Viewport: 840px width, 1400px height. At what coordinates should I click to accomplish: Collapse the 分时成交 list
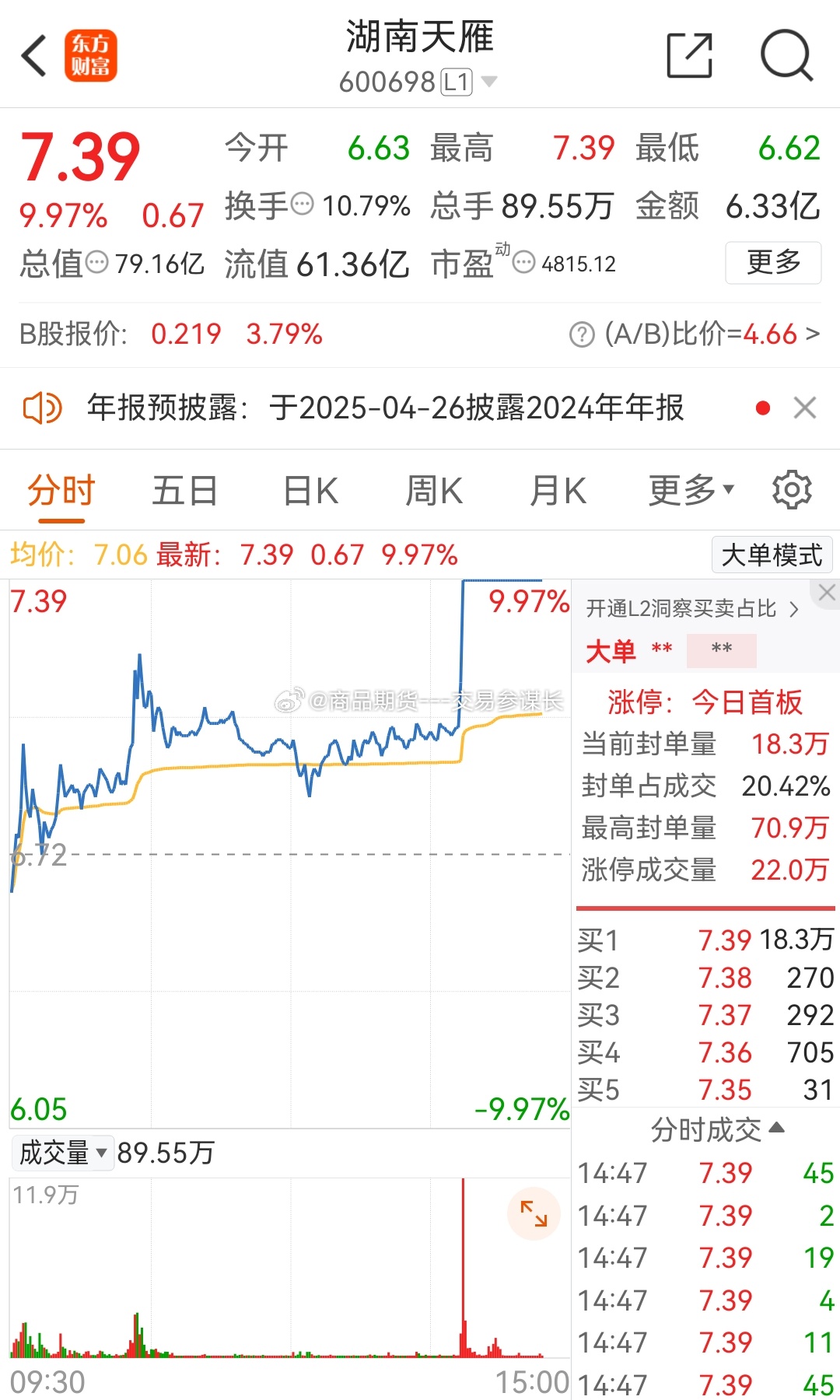coord(717,1129)
